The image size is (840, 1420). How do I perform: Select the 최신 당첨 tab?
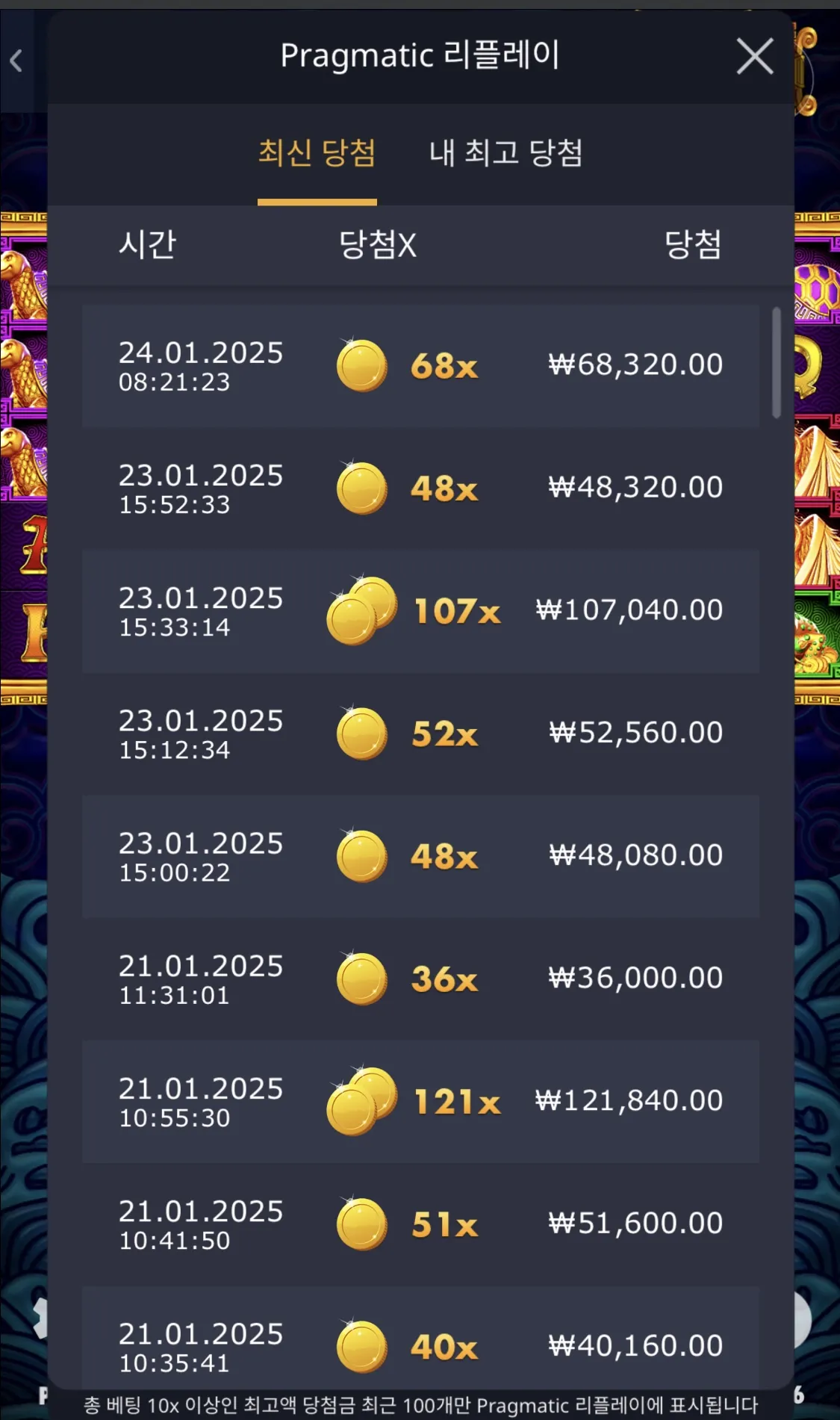point(317,153)
